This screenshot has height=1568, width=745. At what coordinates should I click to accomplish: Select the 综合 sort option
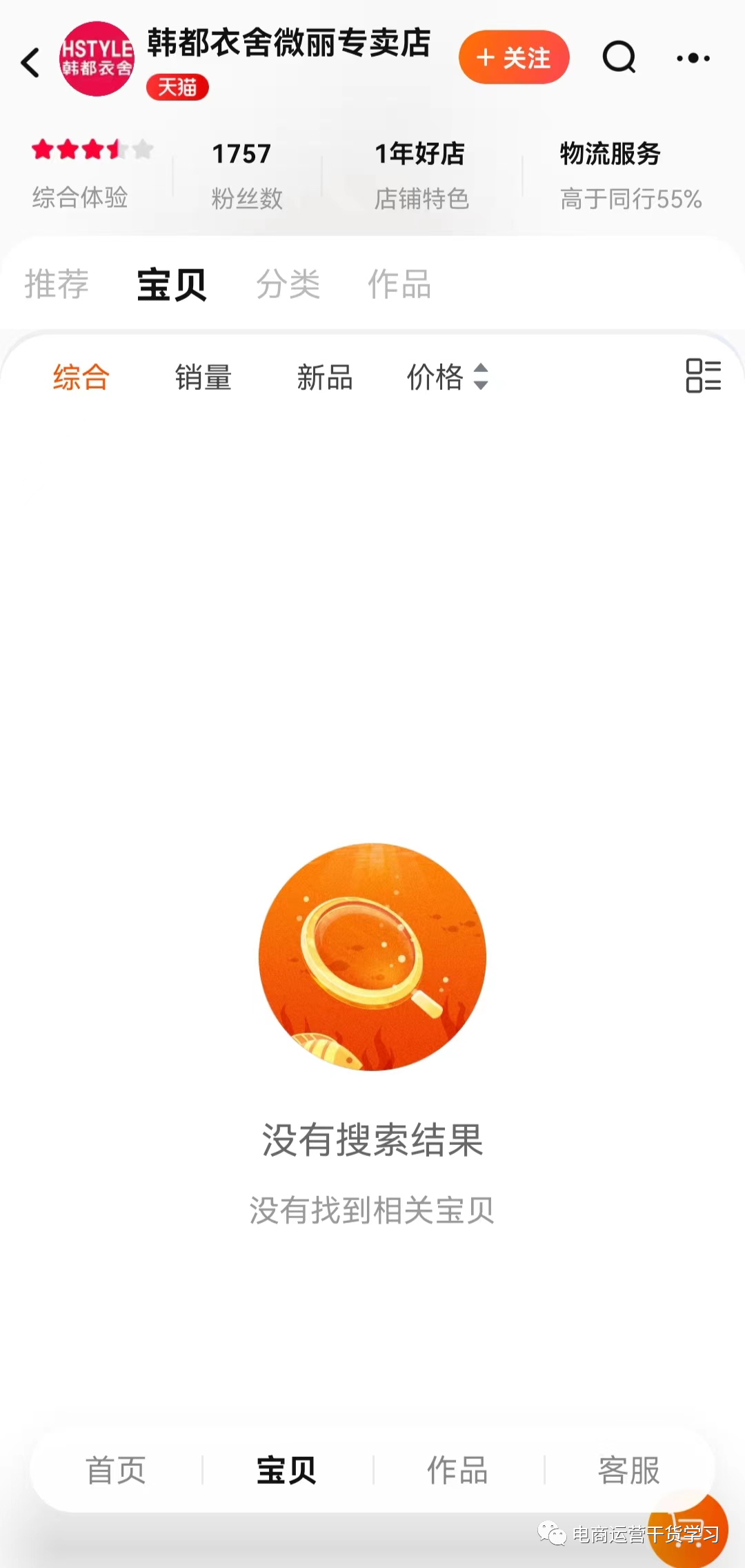(x=81, y=378)
